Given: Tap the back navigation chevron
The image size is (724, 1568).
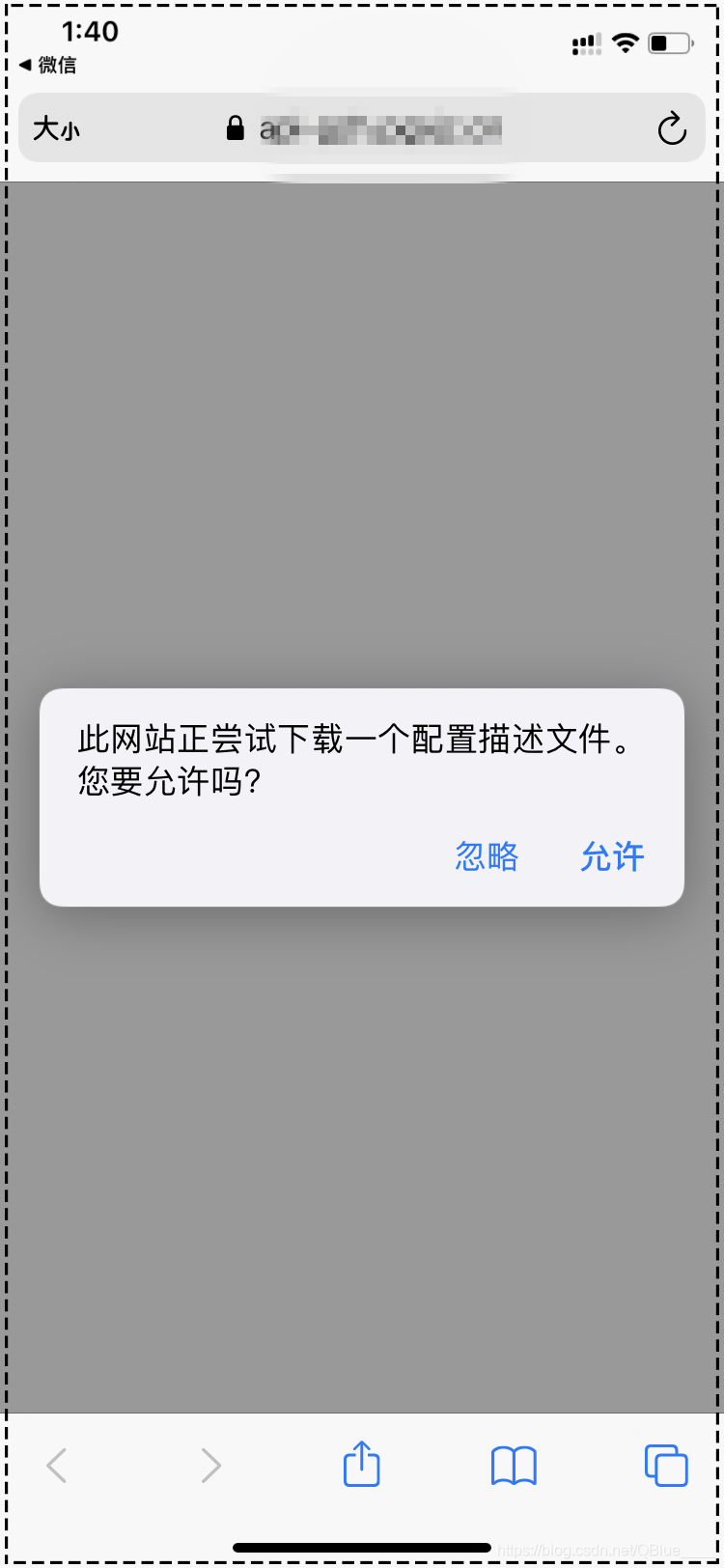Looking at the screenshot, I should click(55, 1465).
